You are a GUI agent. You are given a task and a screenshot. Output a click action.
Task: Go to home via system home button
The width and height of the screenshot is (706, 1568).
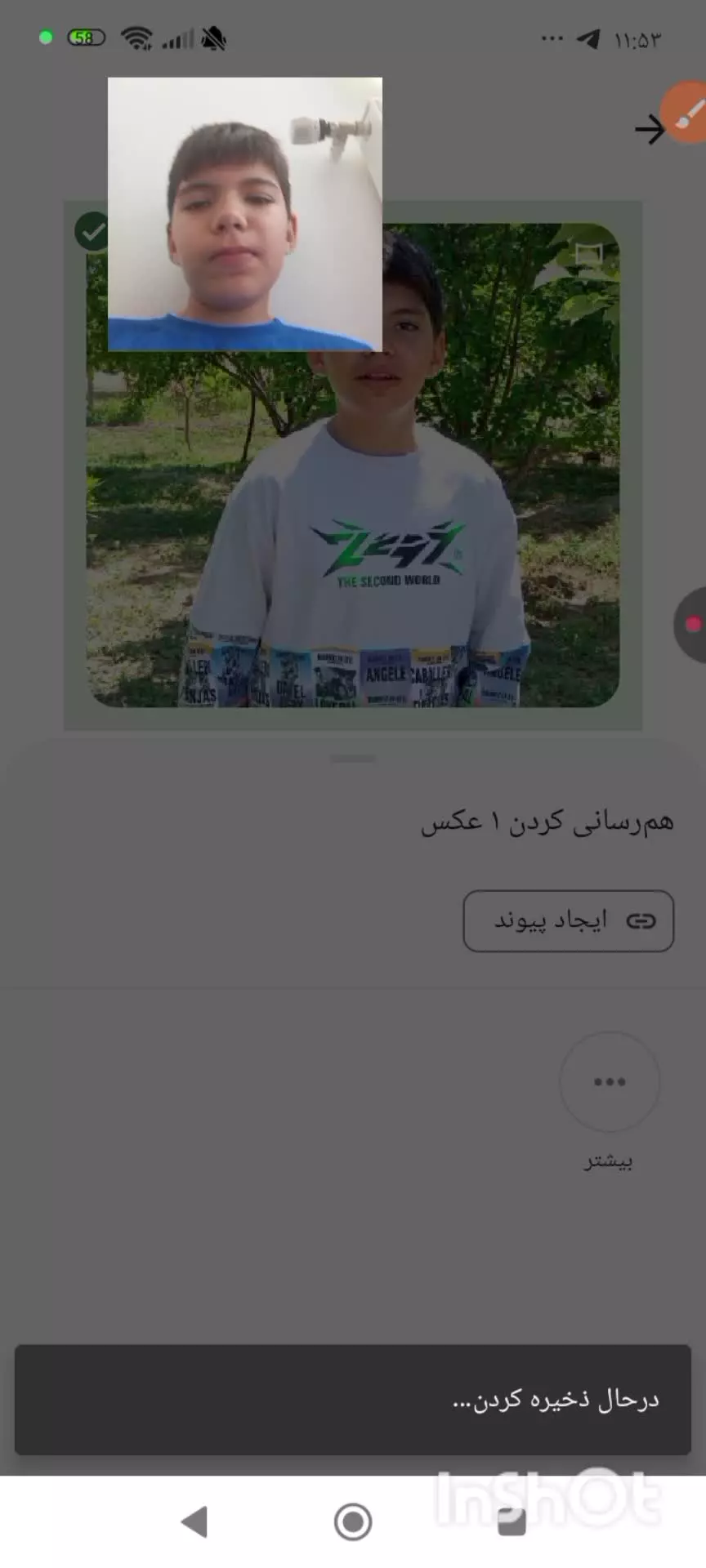[x=353, y=1521]
